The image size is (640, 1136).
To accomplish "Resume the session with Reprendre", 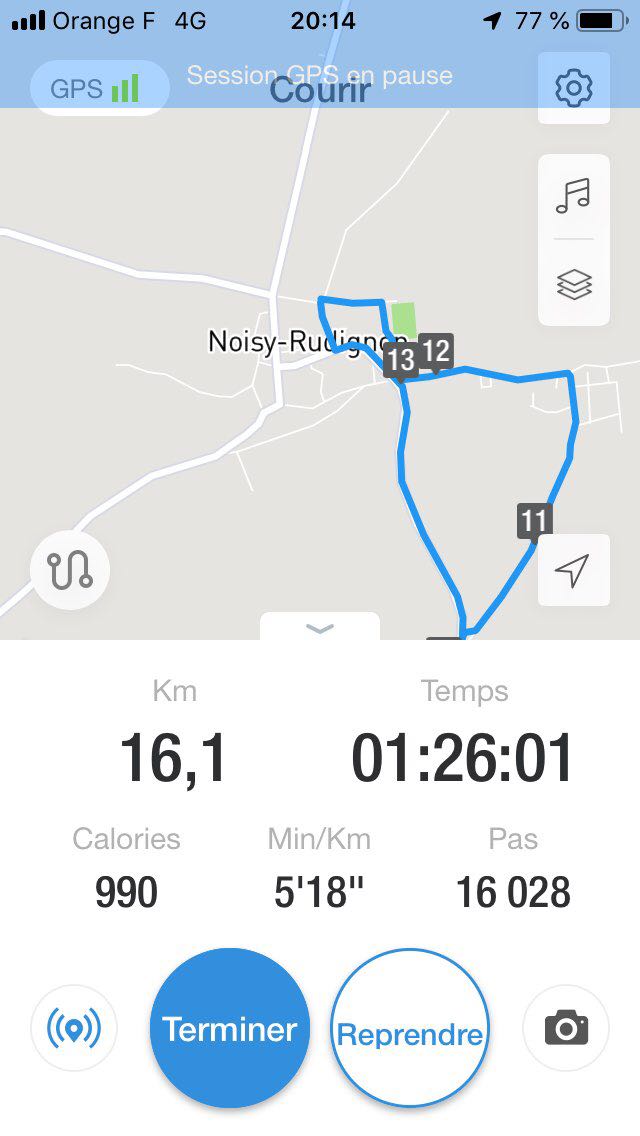I will click(410, 1029).
